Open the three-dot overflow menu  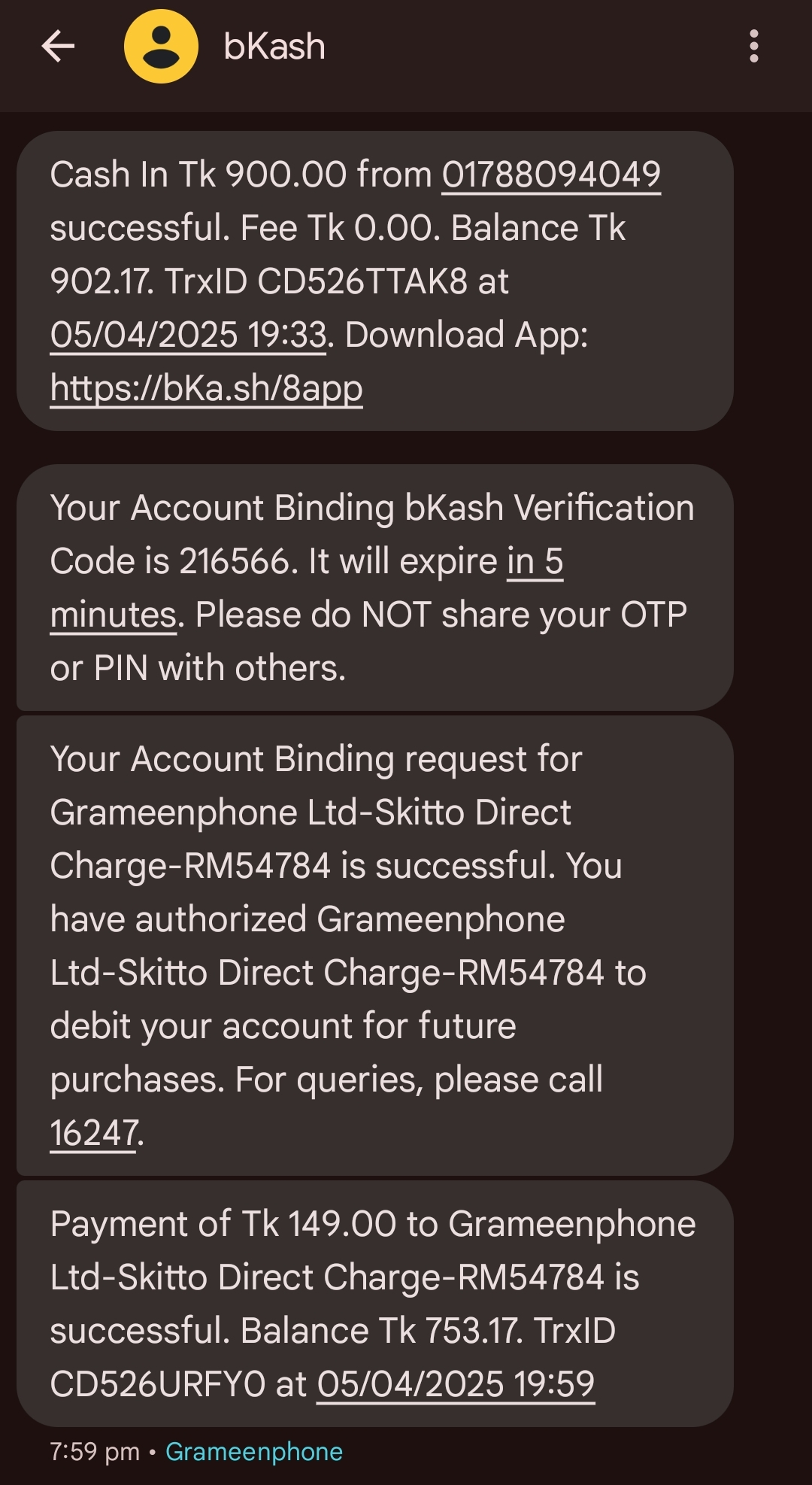[754, 47]
